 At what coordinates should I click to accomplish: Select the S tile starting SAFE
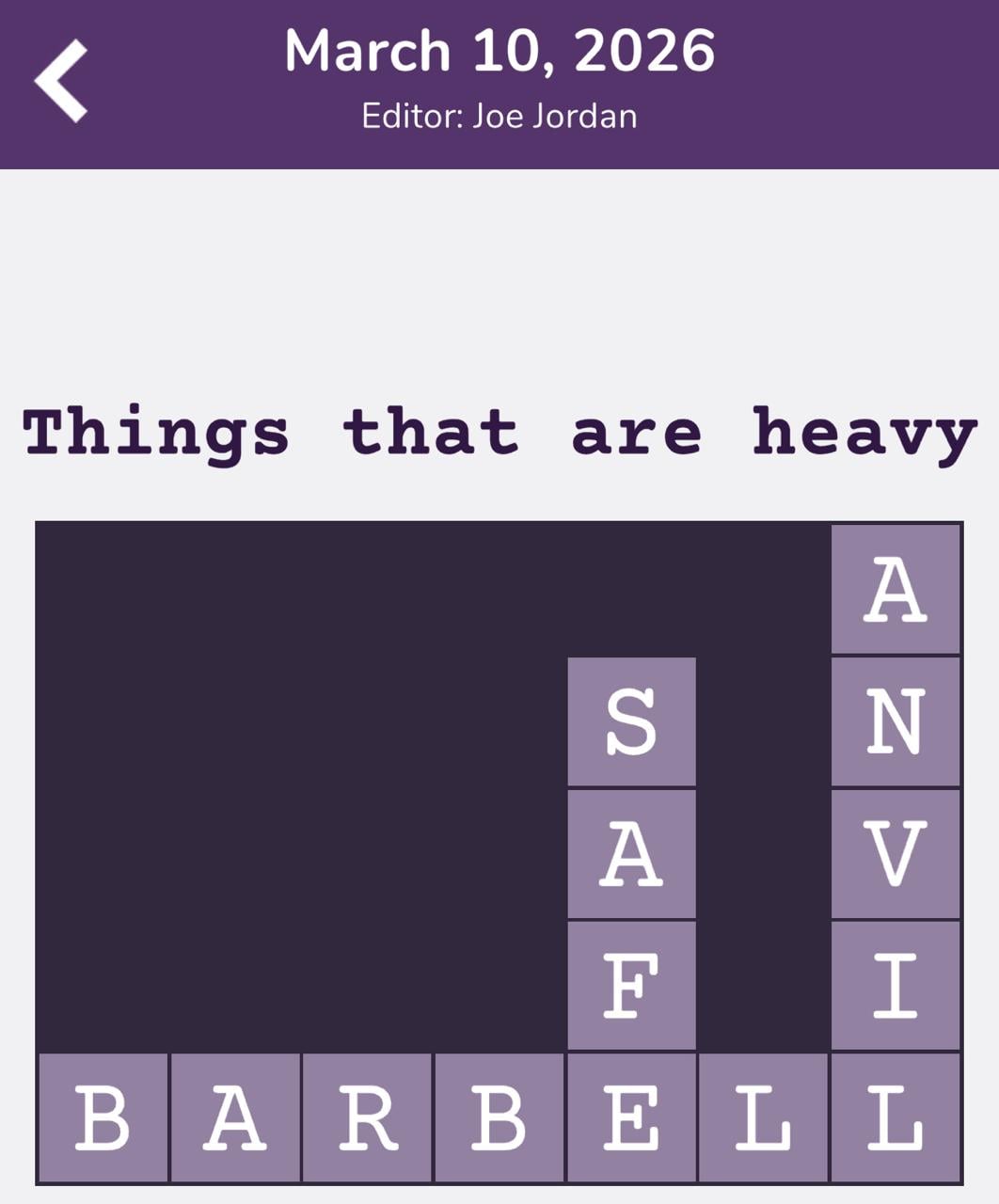click(x=631, y=722)
